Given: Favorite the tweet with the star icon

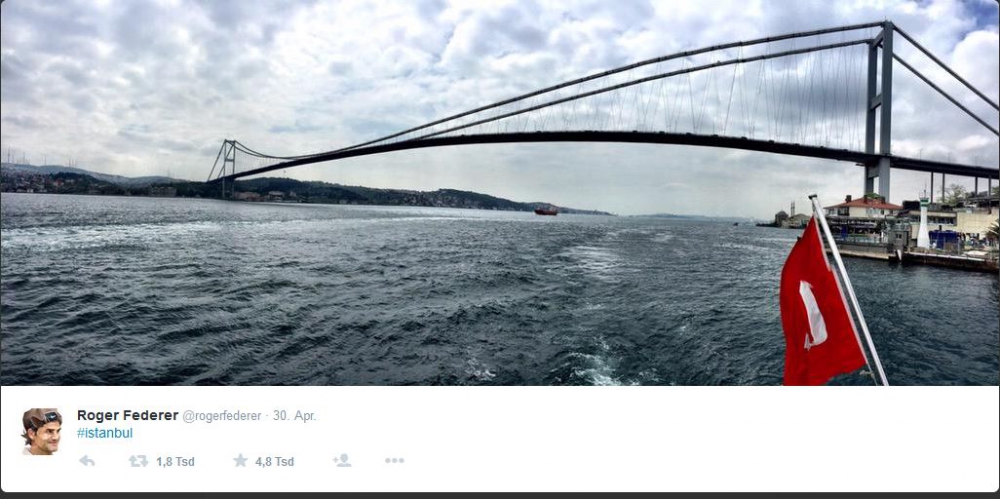Looking at the screenshot, I should coord(240,461).
